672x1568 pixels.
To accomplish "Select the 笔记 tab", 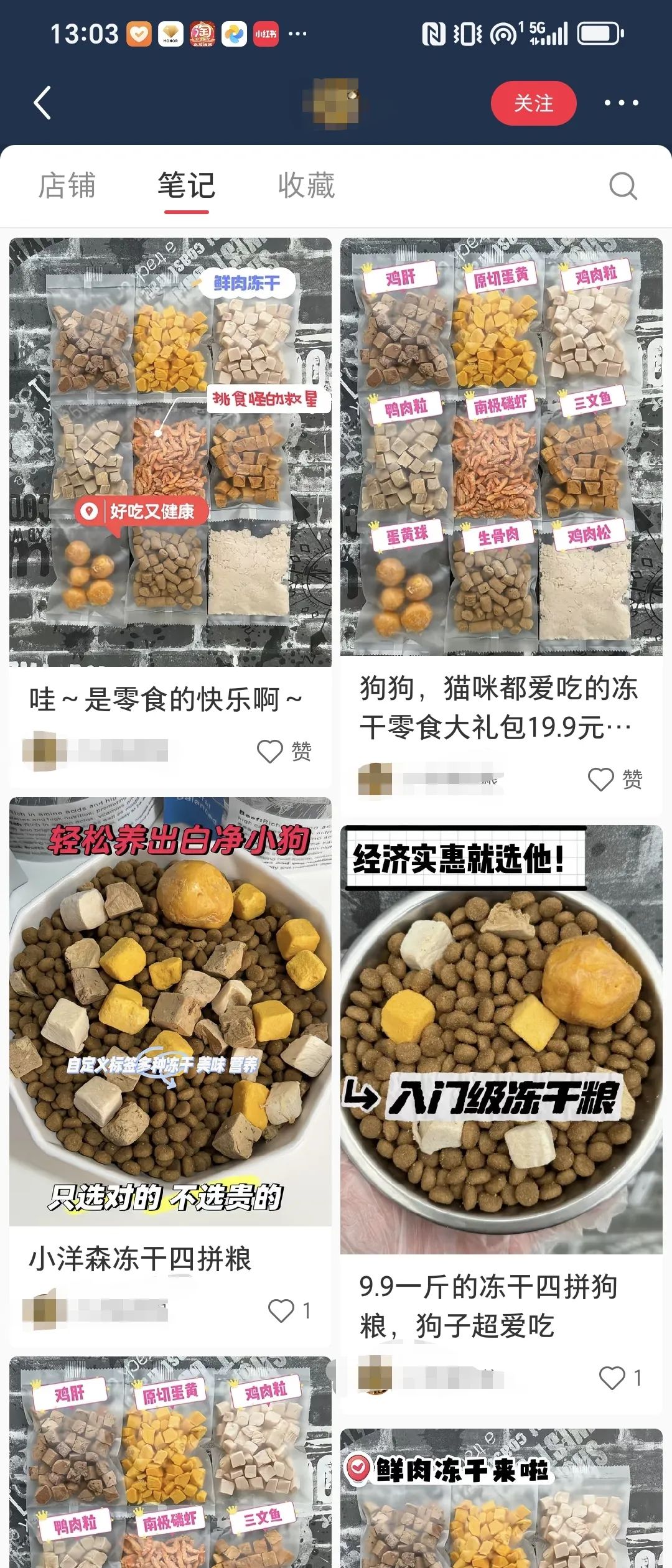I will pos(186,185).
